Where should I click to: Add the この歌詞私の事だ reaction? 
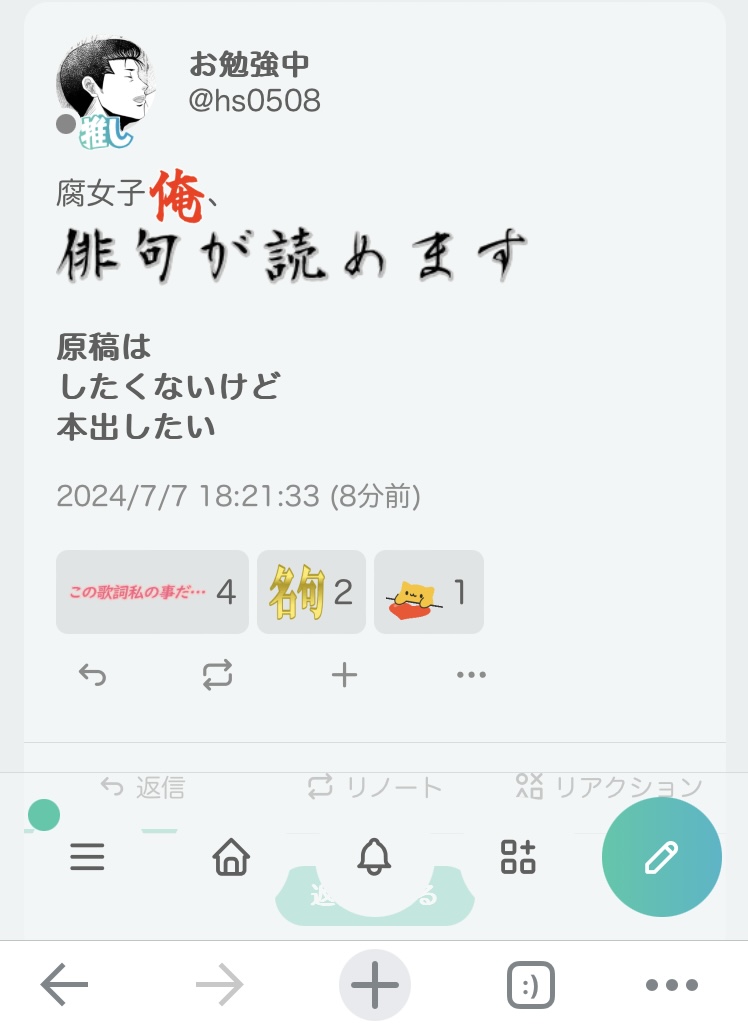[x=152, y=592]
